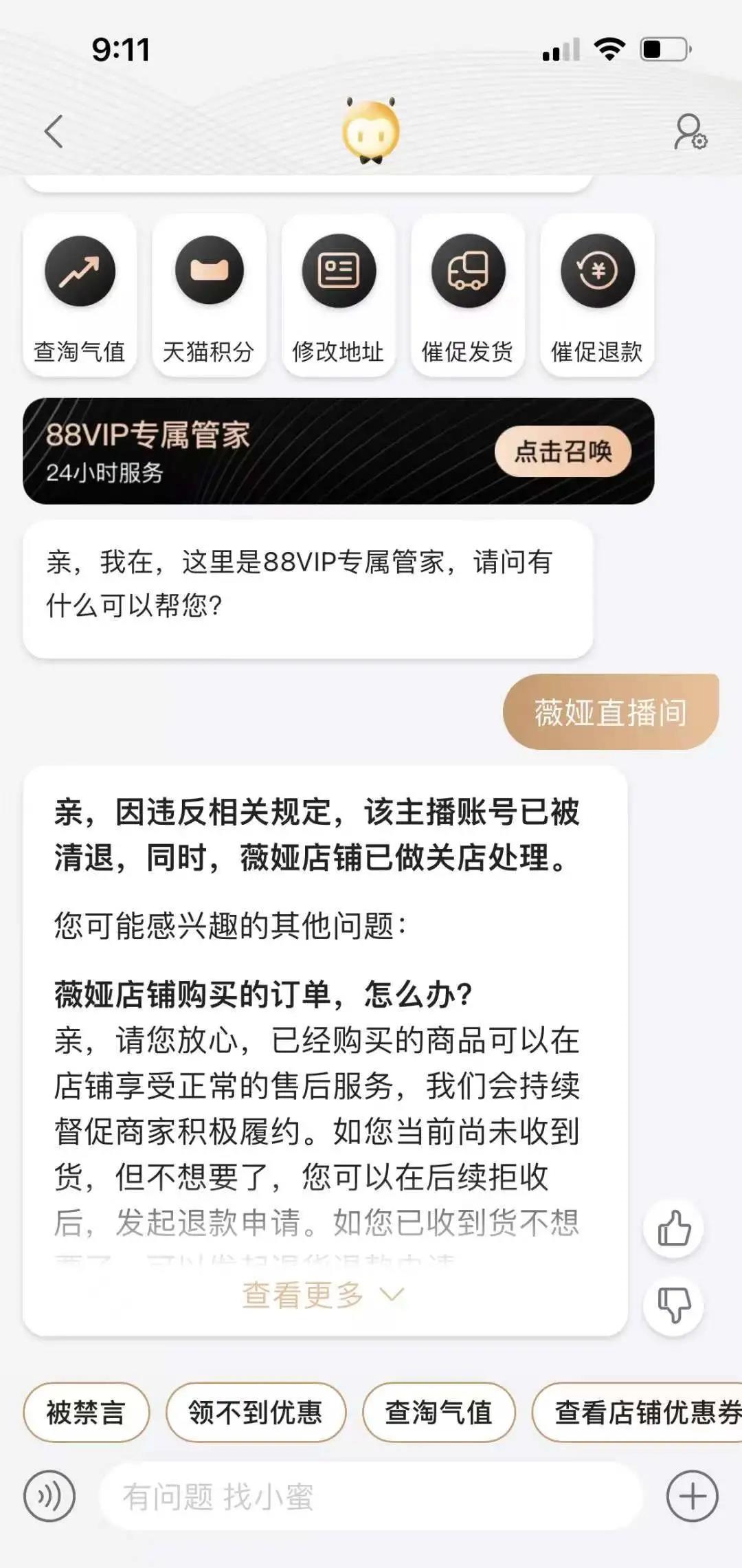The height and width of the screenshot is (1568, 742).
Task: Select 修改地址 shortcut
Action: (x=338, y=296)
